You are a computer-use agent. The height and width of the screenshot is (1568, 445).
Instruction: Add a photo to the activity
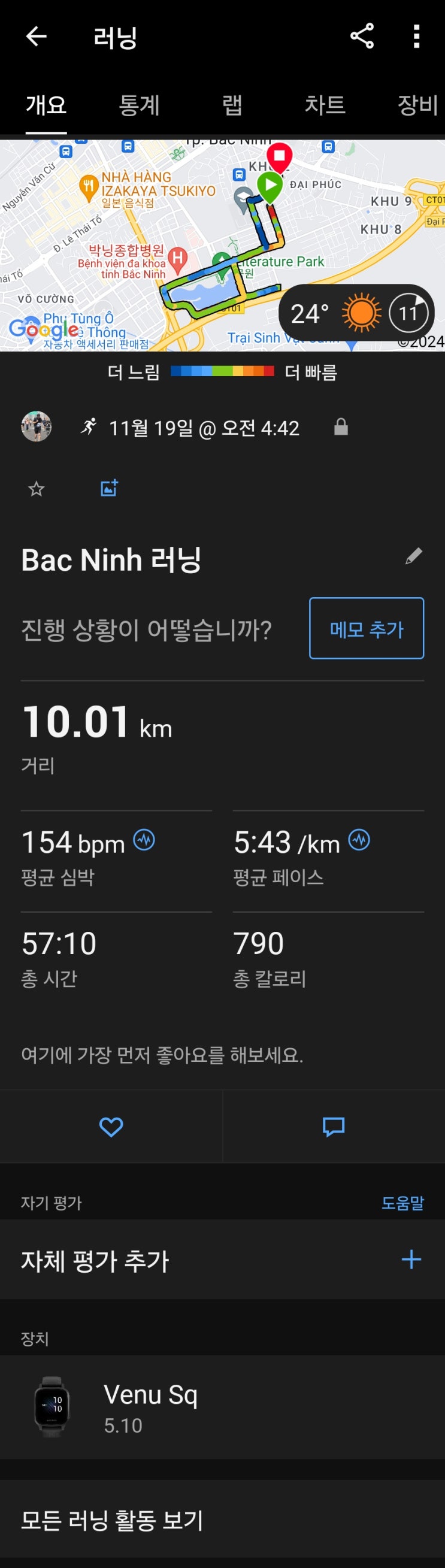pos(109,488)
